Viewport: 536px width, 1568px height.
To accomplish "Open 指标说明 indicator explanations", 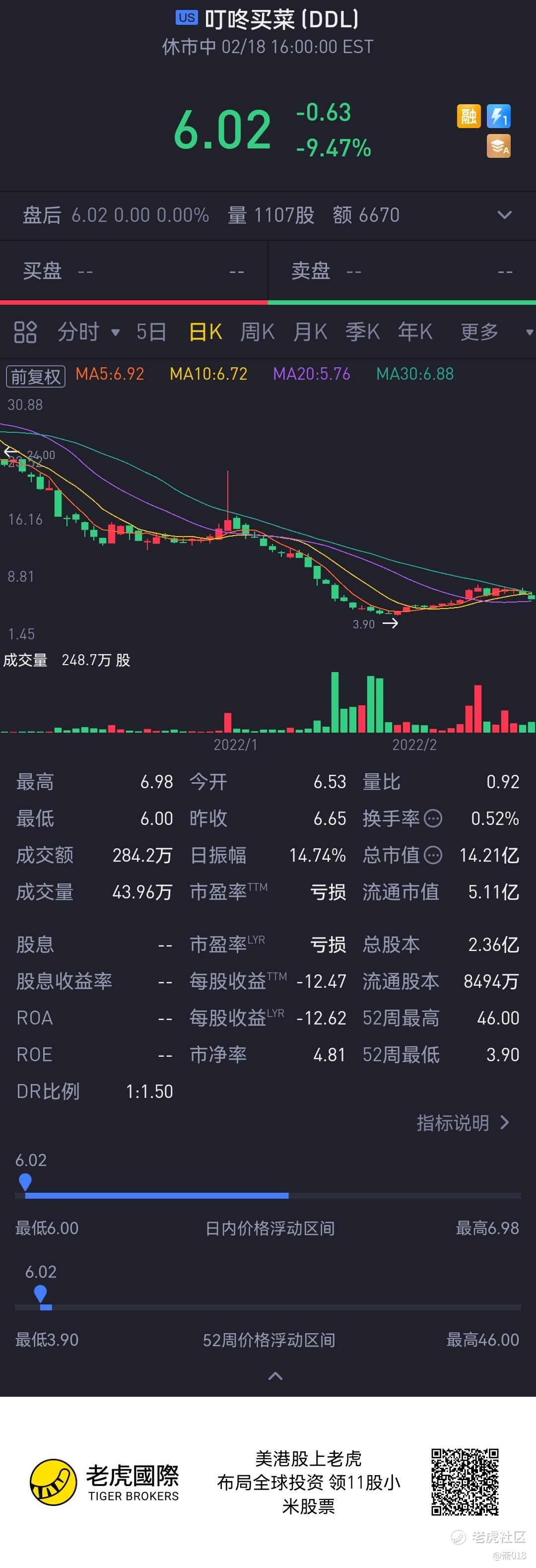I will (x=463, y=1122).
